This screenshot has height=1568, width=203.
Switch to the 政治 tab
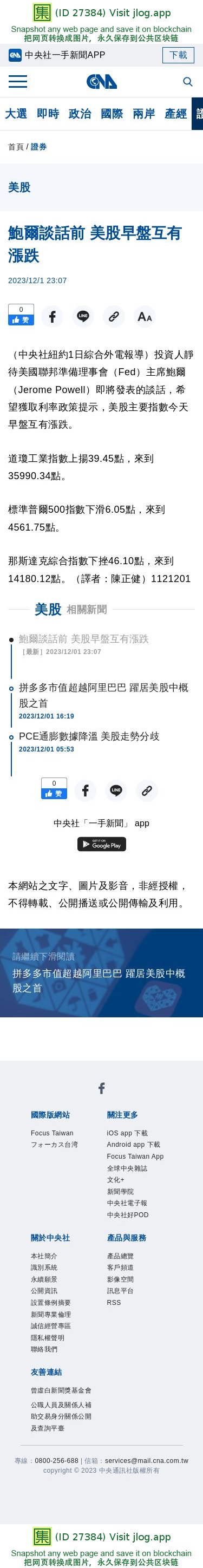pos(80,113)
